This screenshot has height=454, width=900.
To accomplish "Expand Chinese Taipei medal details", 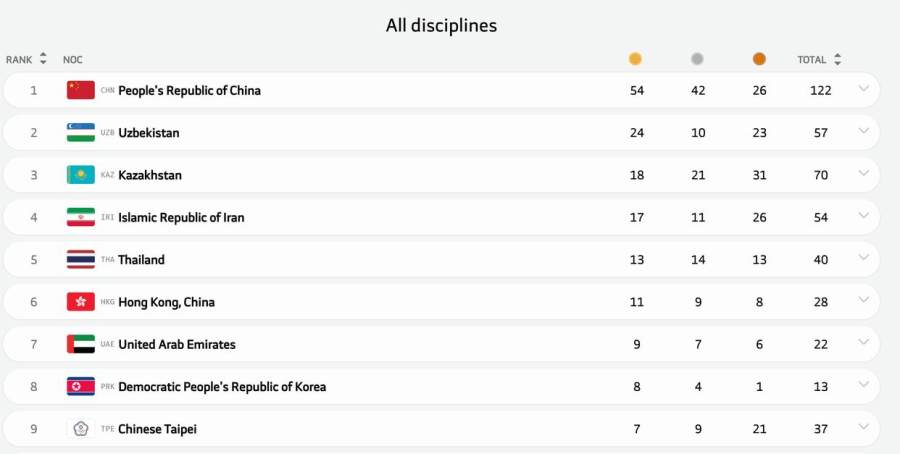I will click(864, 429).
